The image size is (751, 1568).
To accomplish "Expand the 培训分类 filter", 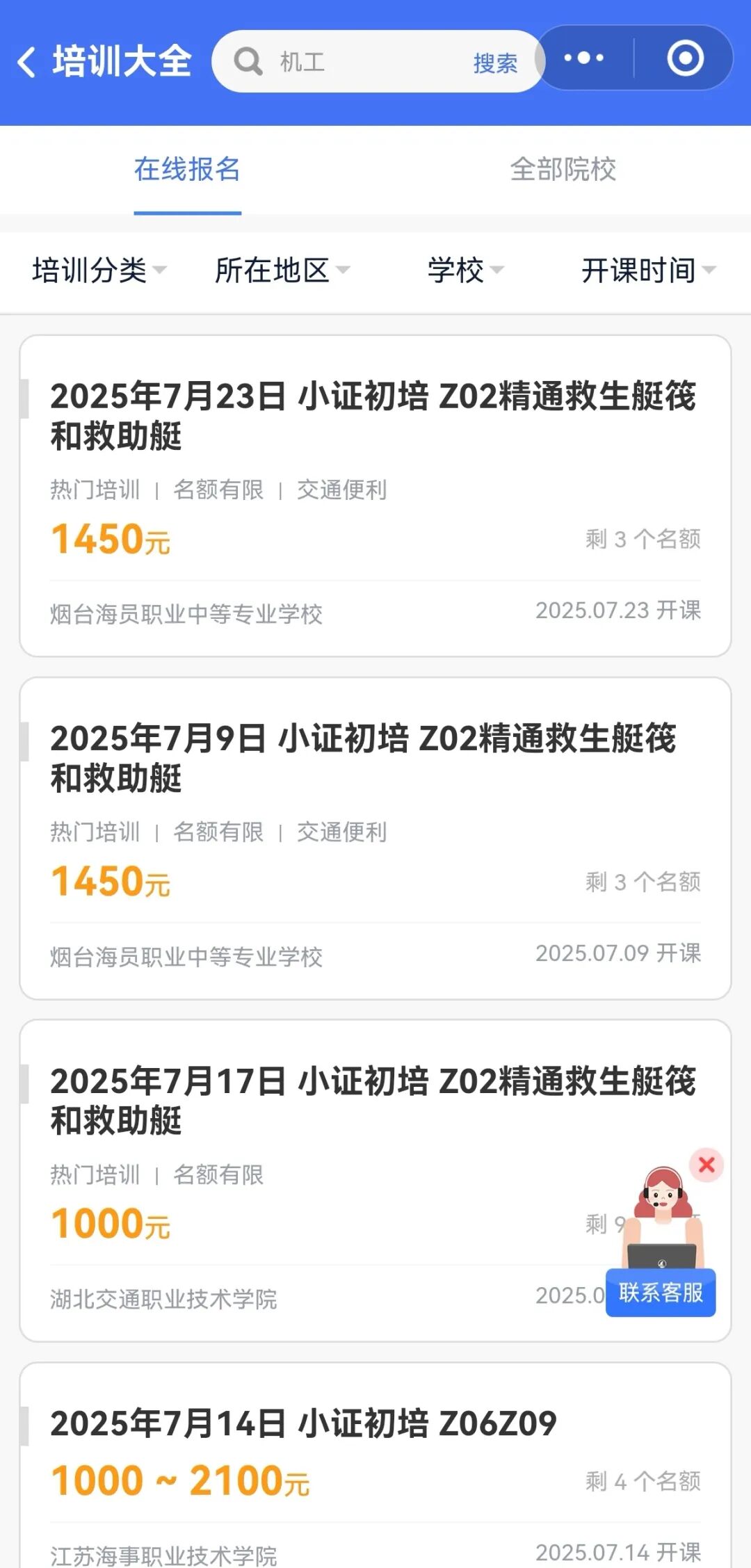I will coord(99,270).
